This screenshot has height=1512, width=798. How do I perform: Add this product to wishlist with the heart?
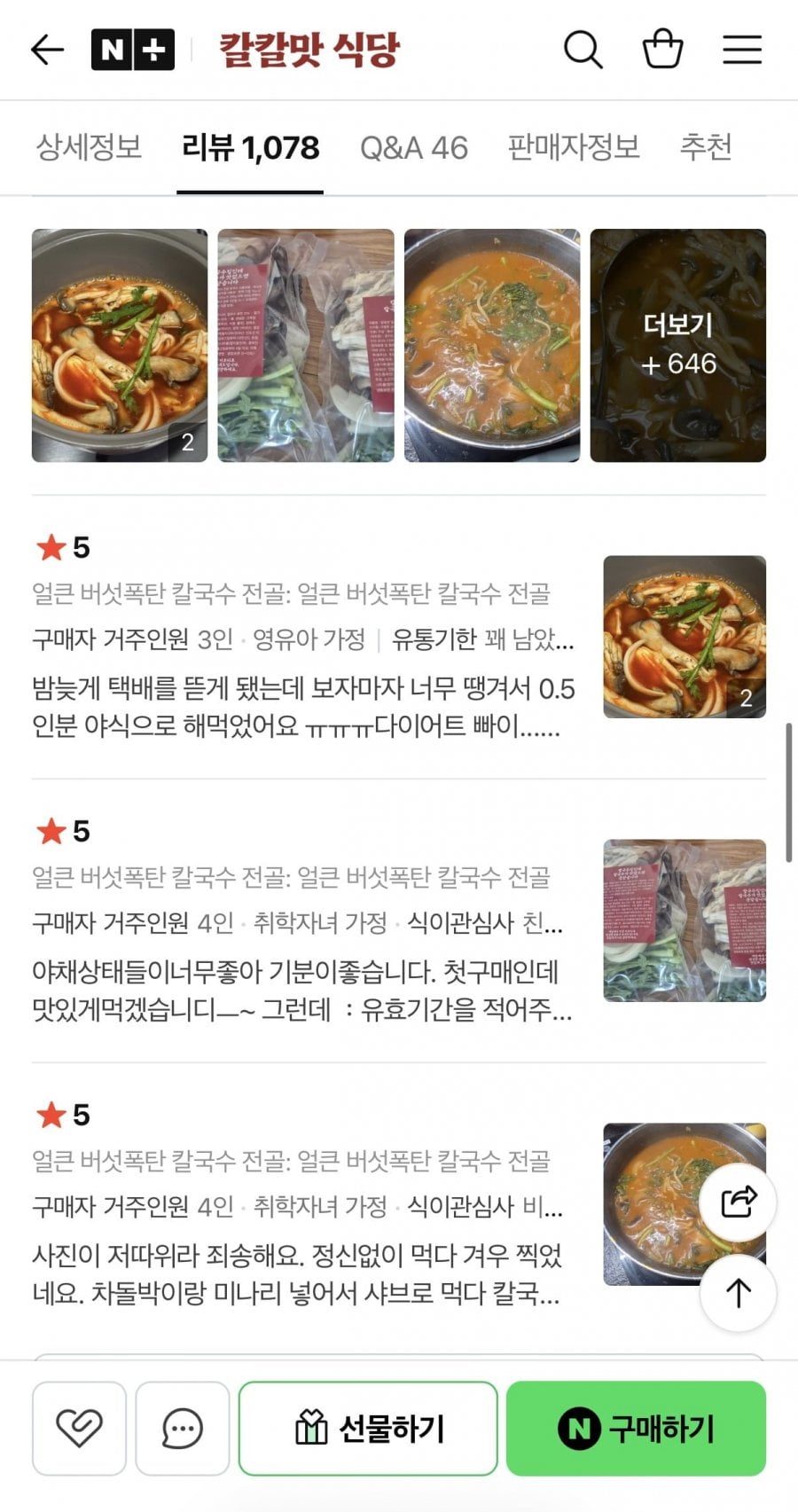point(79,1428)
